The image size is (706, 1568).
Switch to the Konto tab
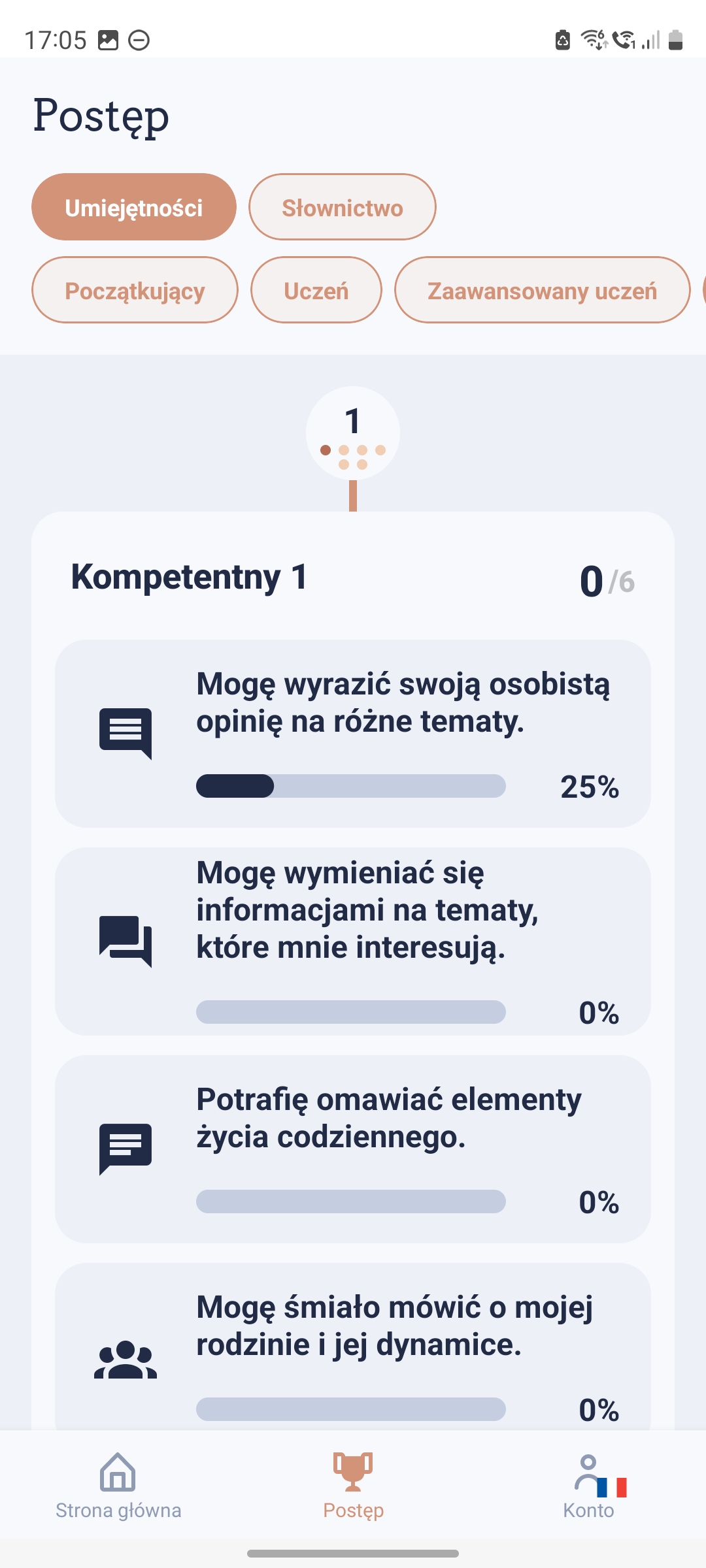click(588, 1486)
